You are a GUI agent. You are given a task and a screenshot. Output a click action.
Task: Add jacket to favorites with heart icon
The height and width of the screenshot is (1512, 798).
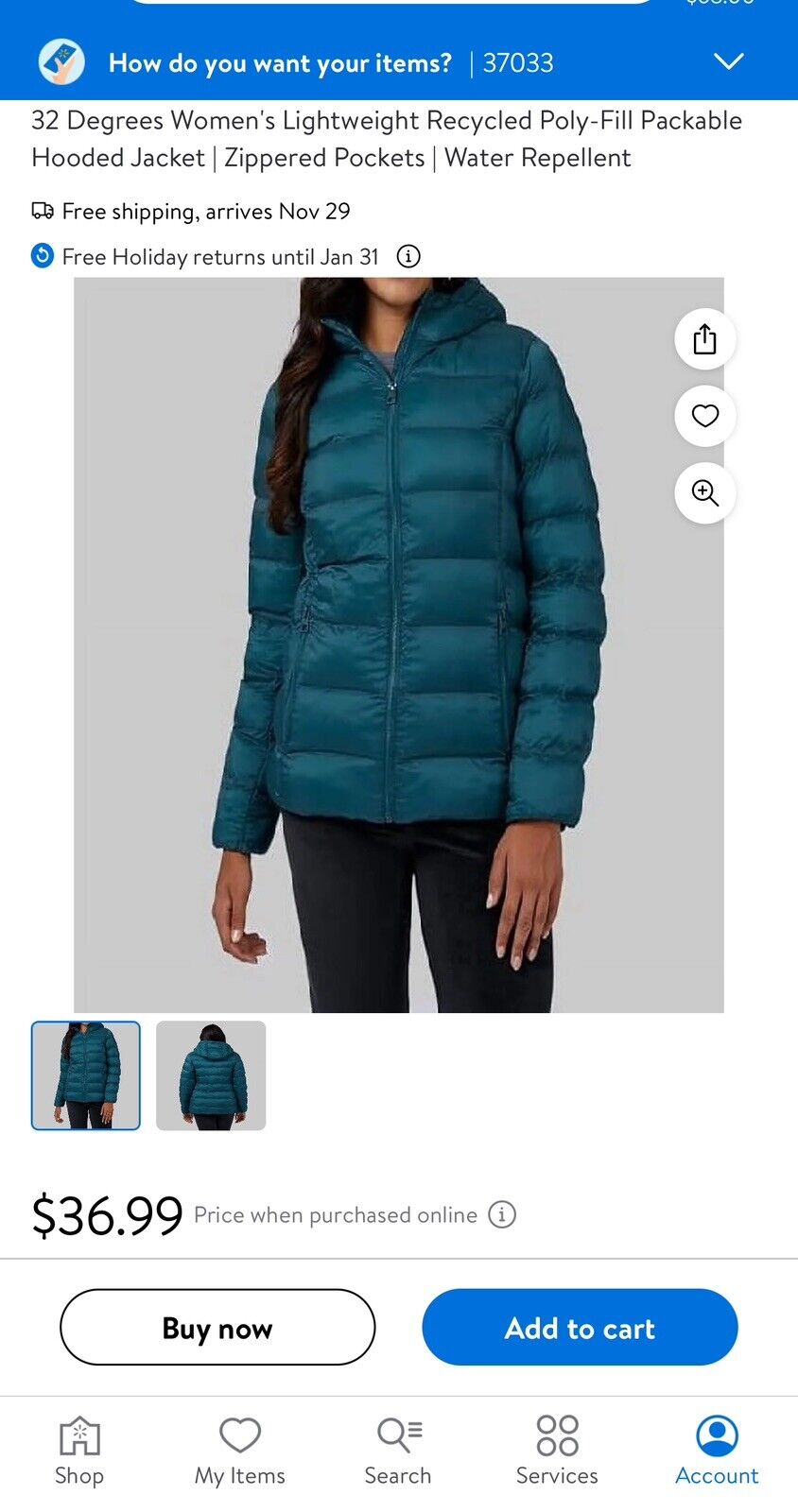coord(704,416)
